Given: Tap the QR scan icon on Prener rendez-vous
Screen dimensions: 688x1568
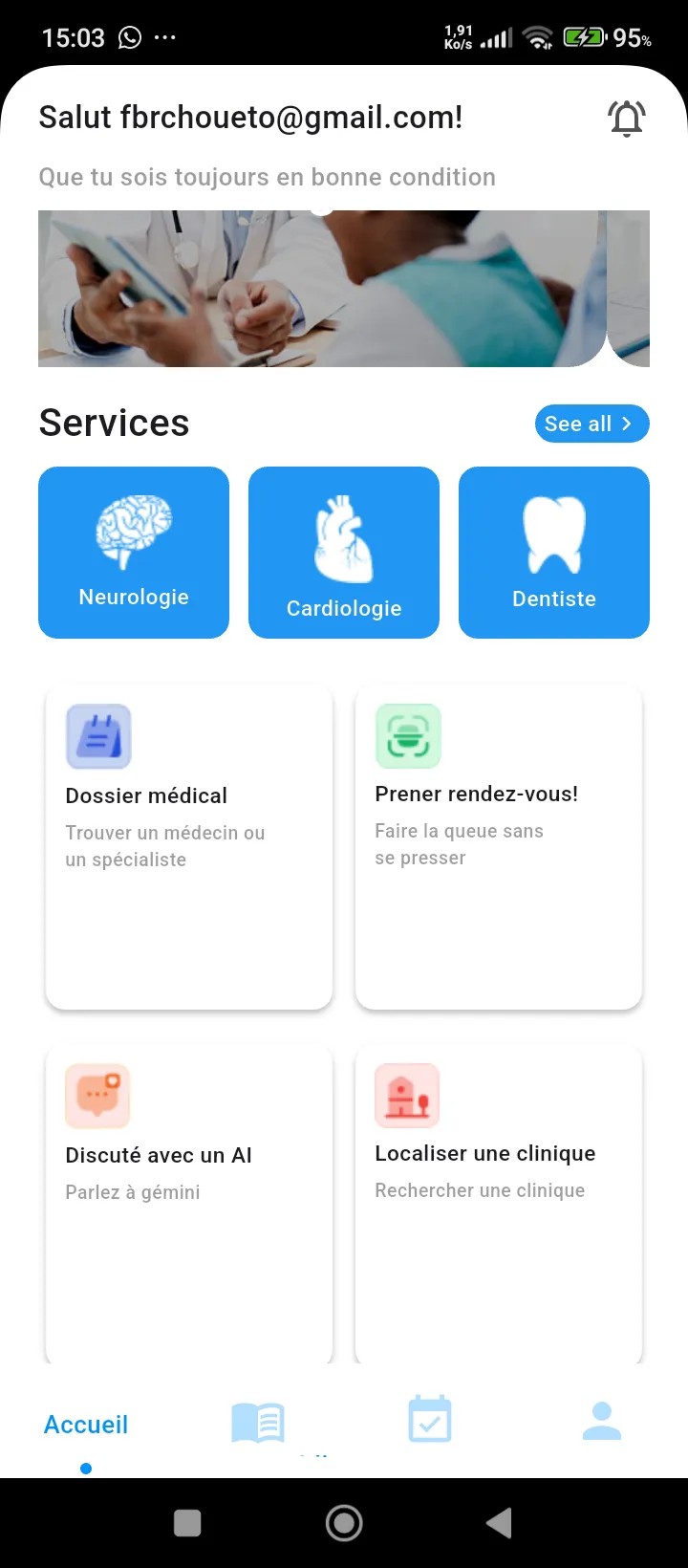Looking at the screenshot, I should click(408, 735).
